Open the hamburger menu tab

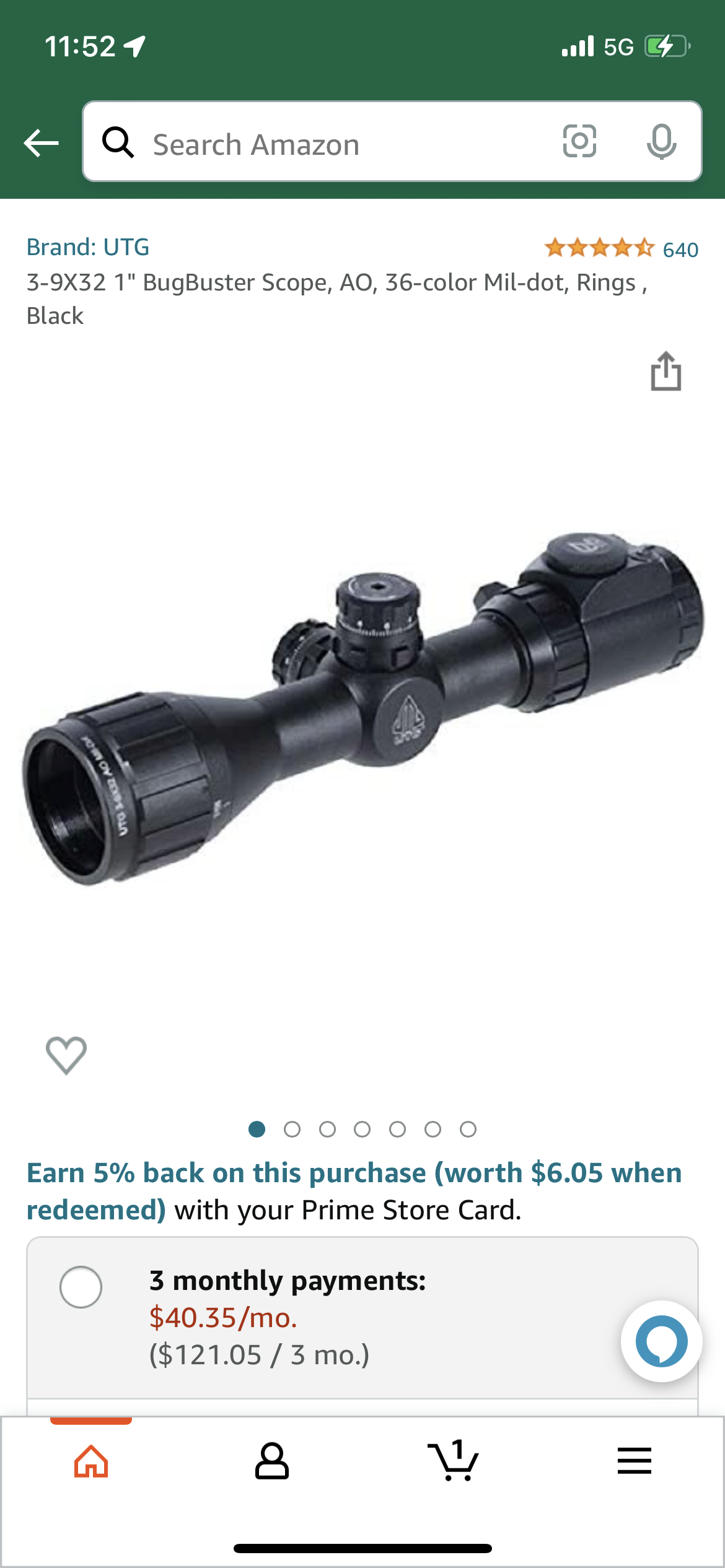tap(634, 1461)
